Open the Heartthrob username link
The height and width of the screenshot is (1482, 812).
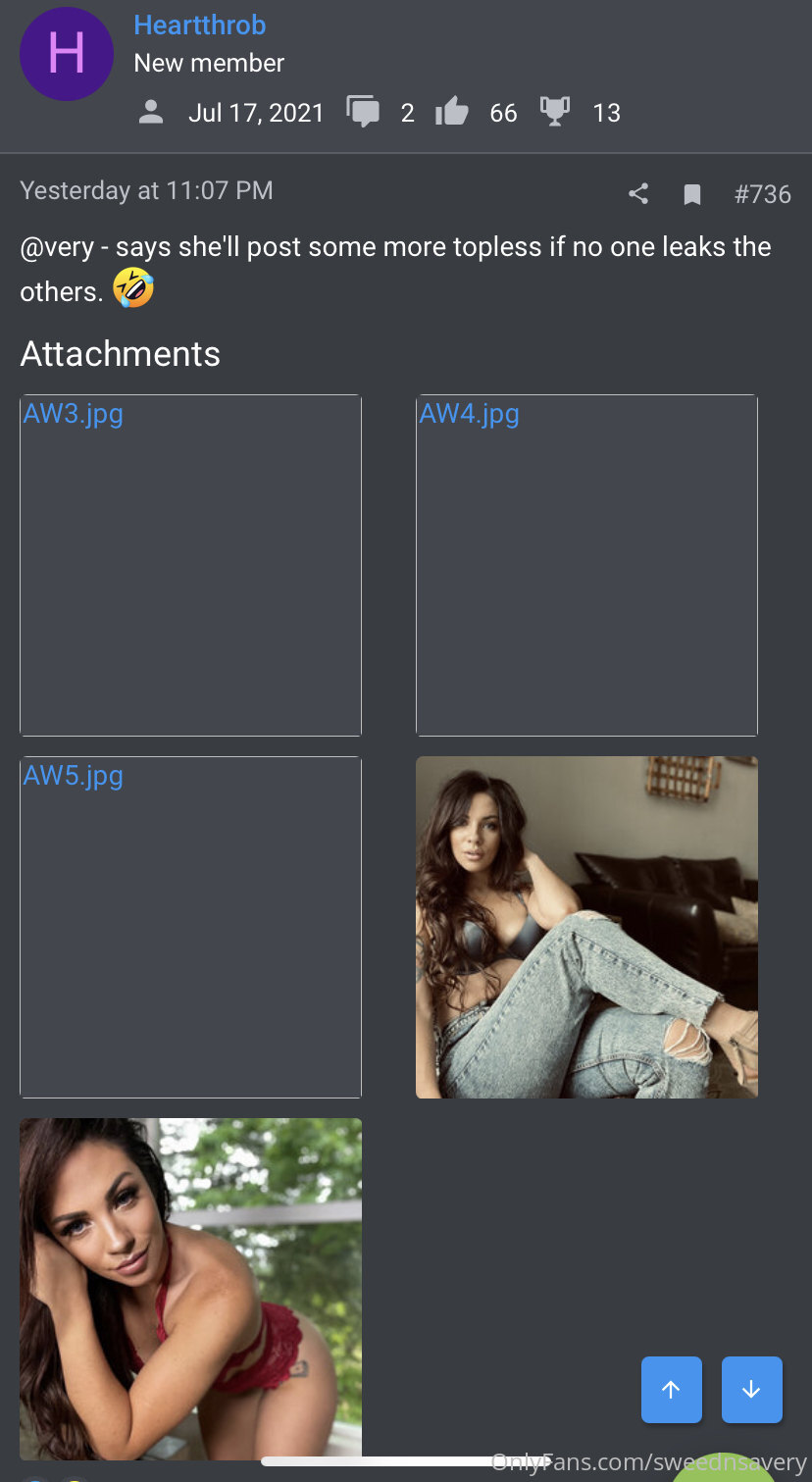click(x=200, y=25)
